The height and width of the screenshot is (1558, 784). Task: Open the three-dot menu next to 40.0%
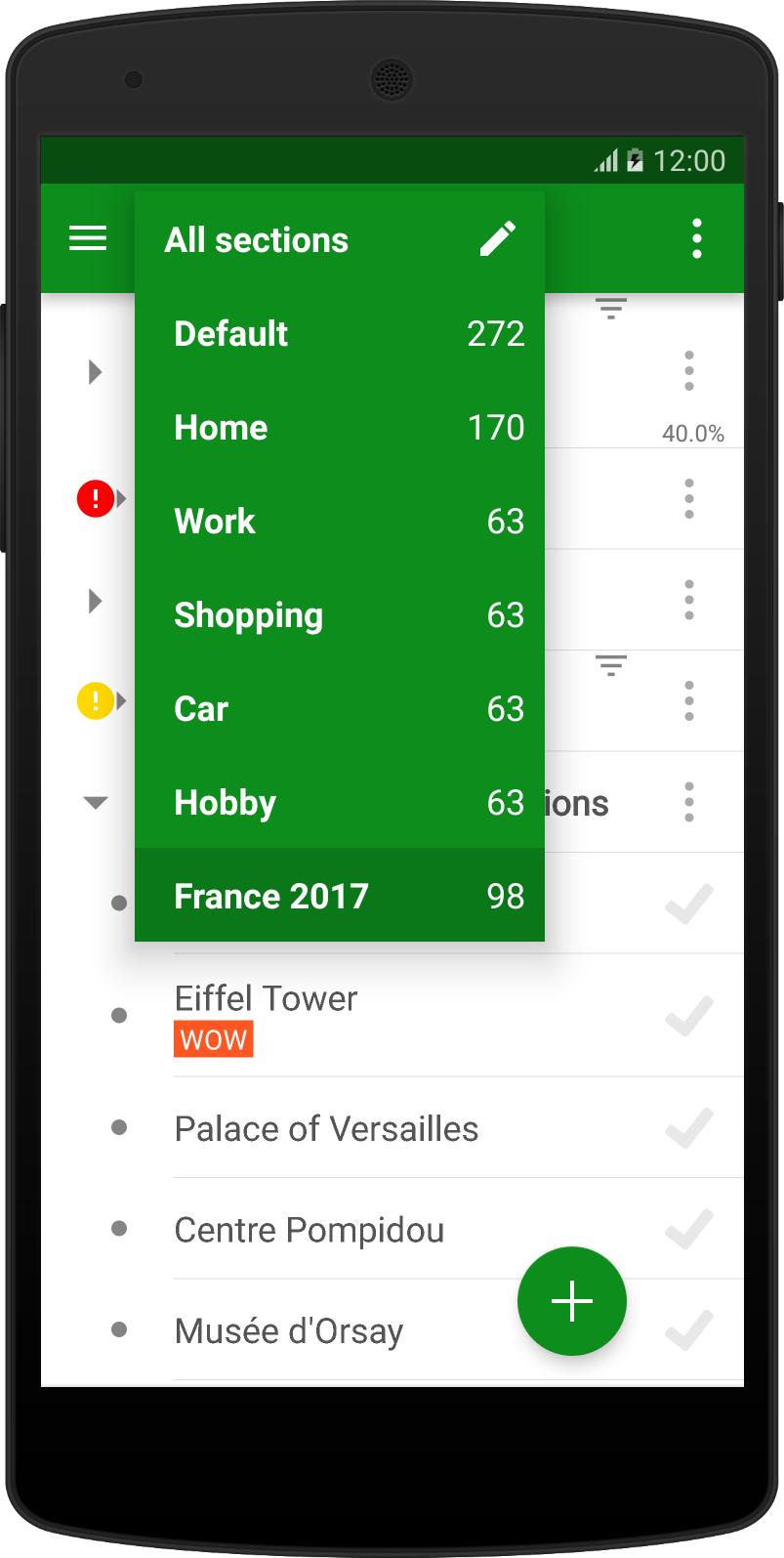pyautogui.click(x=689, y=371)
